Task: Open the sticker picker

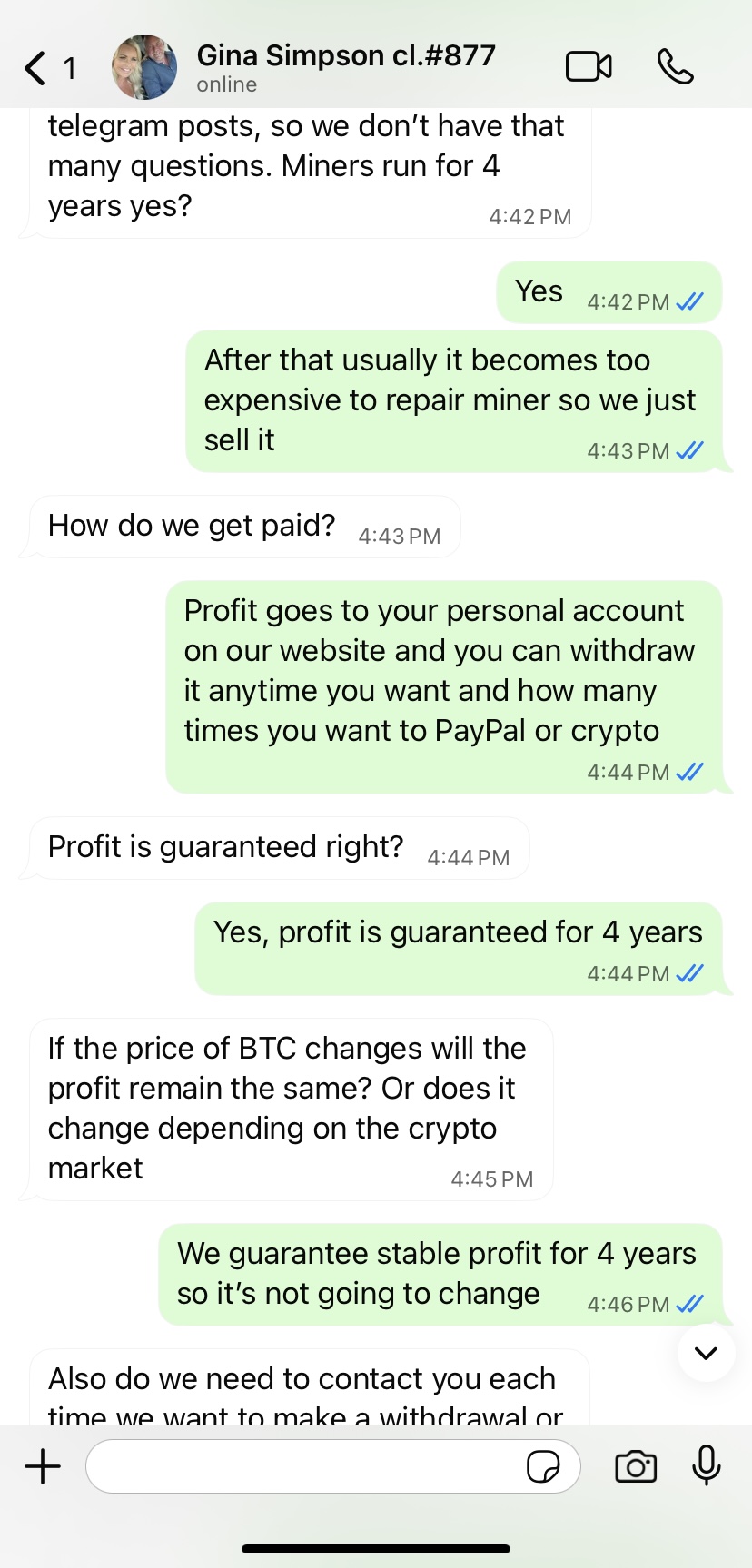Action: 543,1466
